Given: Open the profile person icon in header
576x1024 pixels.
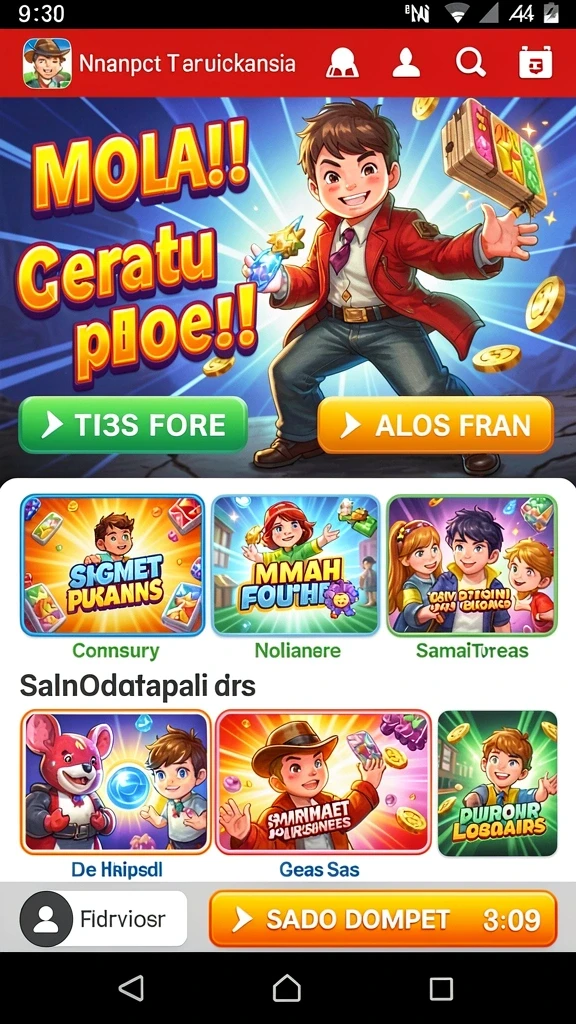Looking at the screenshot, I should [406, 63].
